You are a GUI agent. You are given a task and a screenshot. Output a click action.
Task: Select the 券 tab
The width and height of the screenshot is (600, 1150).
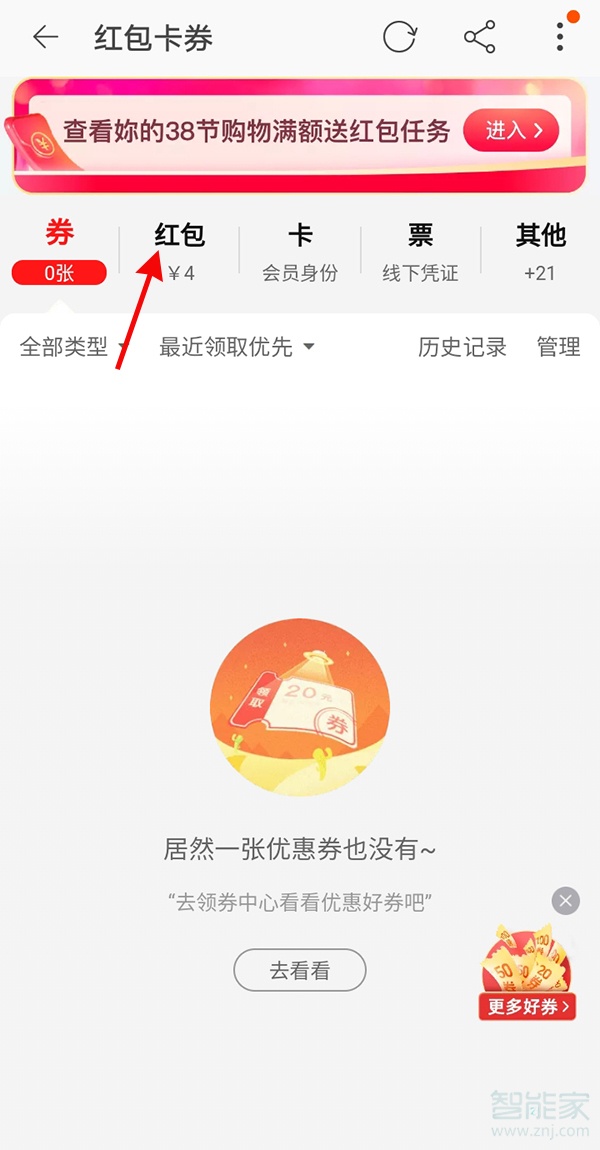click(x=60, y=251)
